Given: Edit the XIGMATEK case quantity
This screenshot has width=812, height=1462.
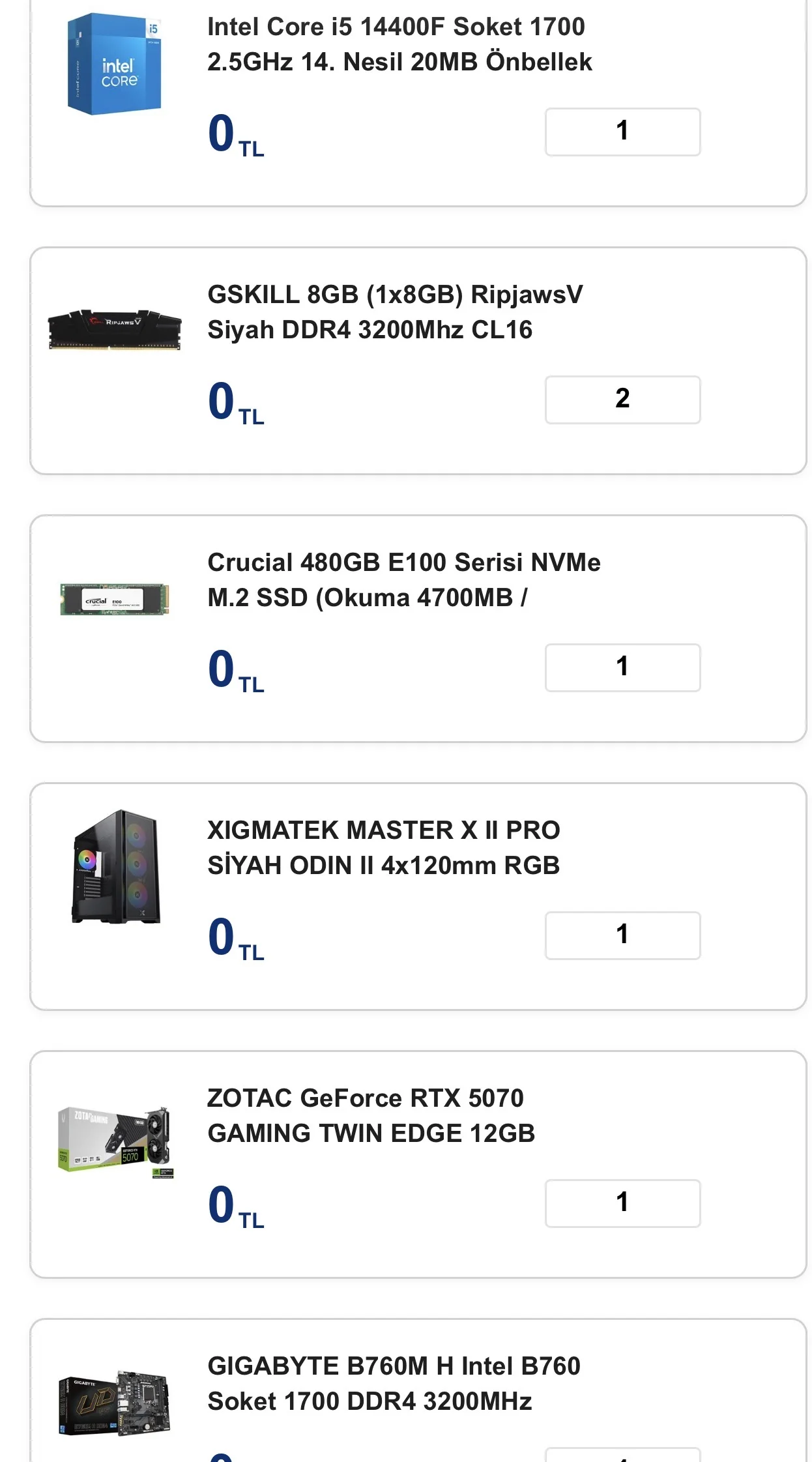Looking at the screenshot, I should point(622,935).
